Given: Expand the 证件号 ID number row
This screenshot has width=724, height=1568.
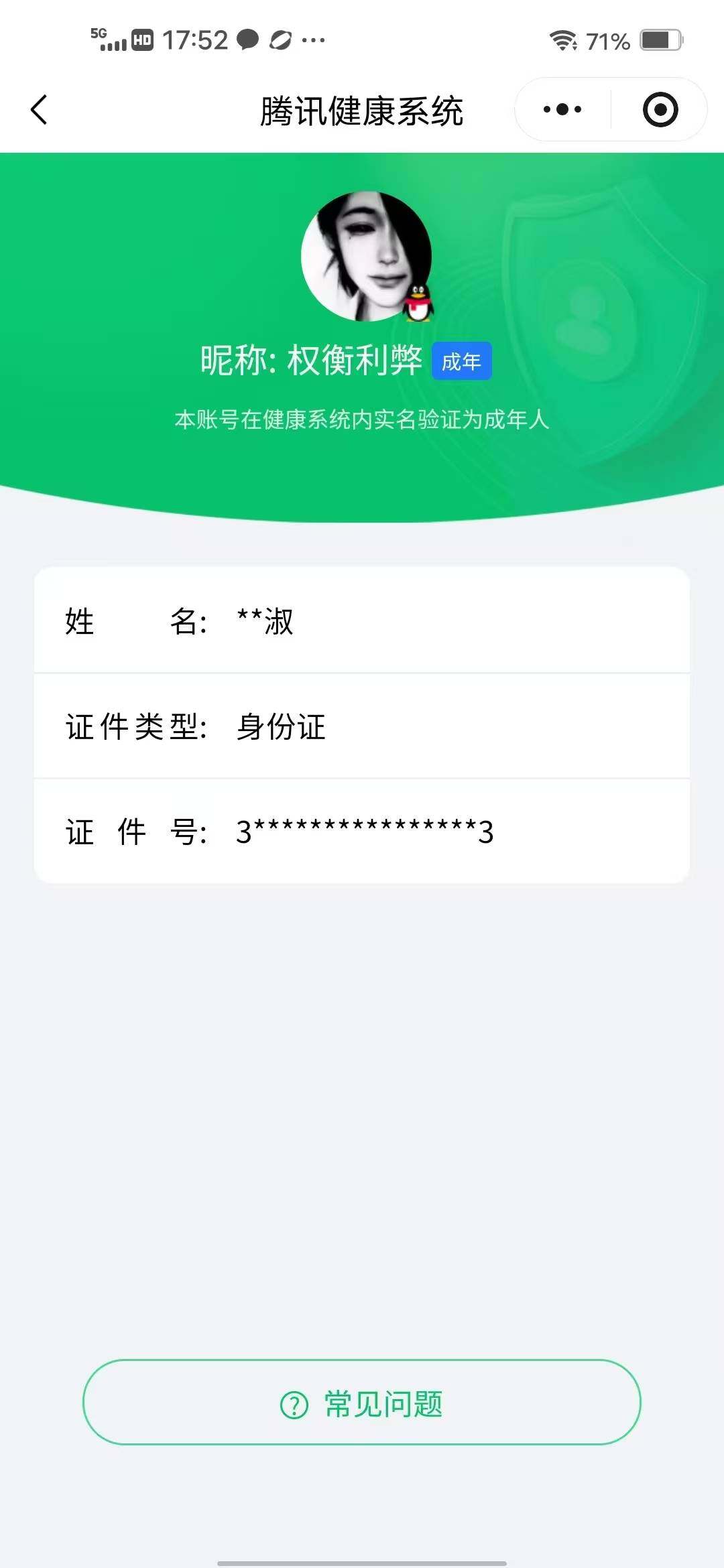Looking at the screenshot, I should (362, 832).
